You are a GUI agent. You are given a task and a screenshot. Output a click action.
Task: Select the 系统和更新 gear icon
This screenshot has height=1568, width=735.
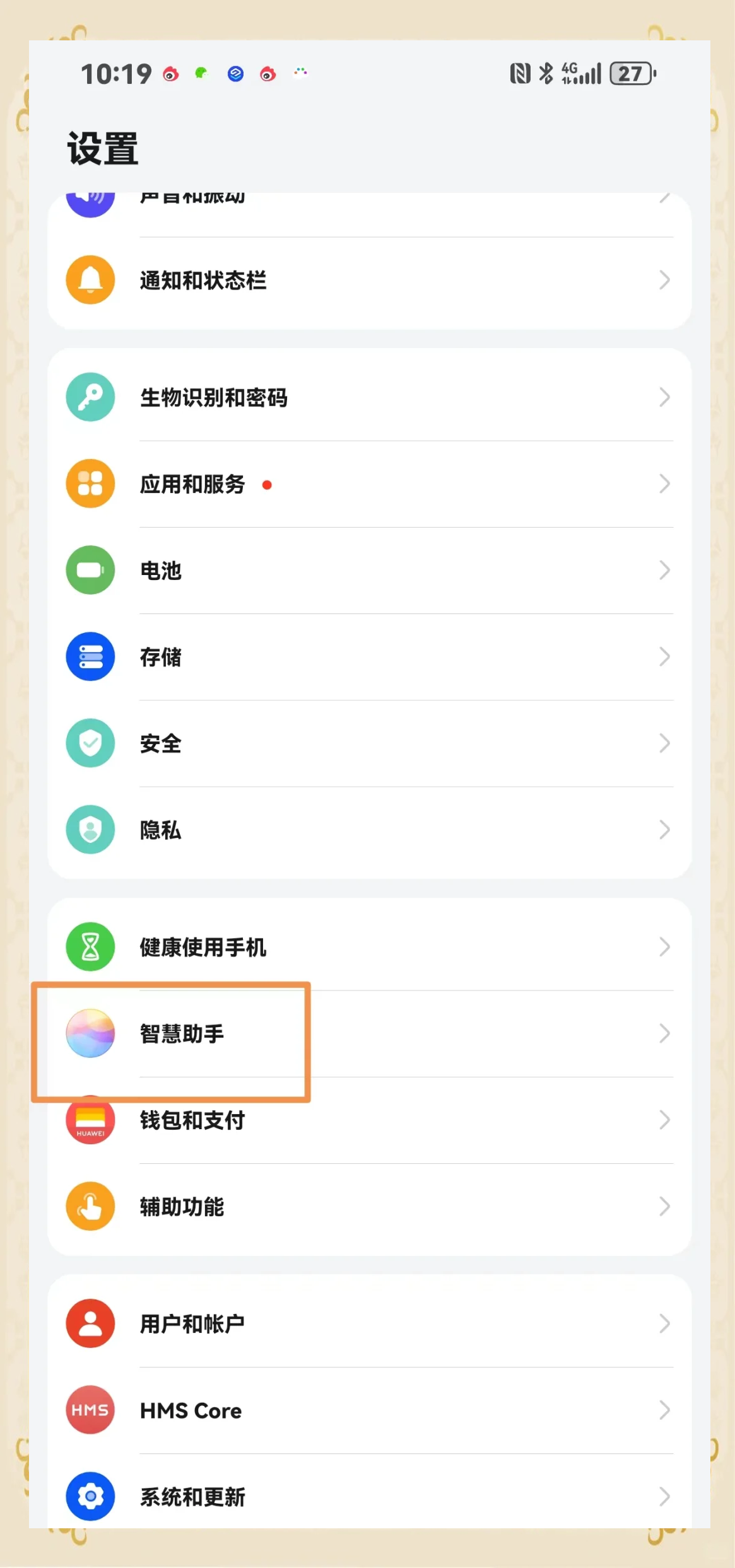(x=90, y=1497)
